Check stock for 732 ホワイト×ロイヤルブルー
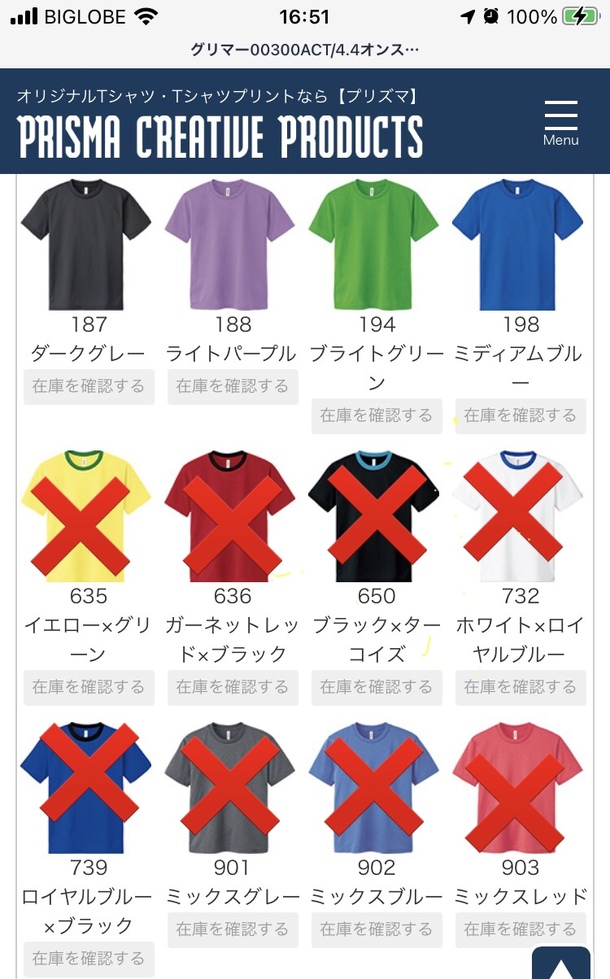 pyautogui.click(x=521, y=687)
